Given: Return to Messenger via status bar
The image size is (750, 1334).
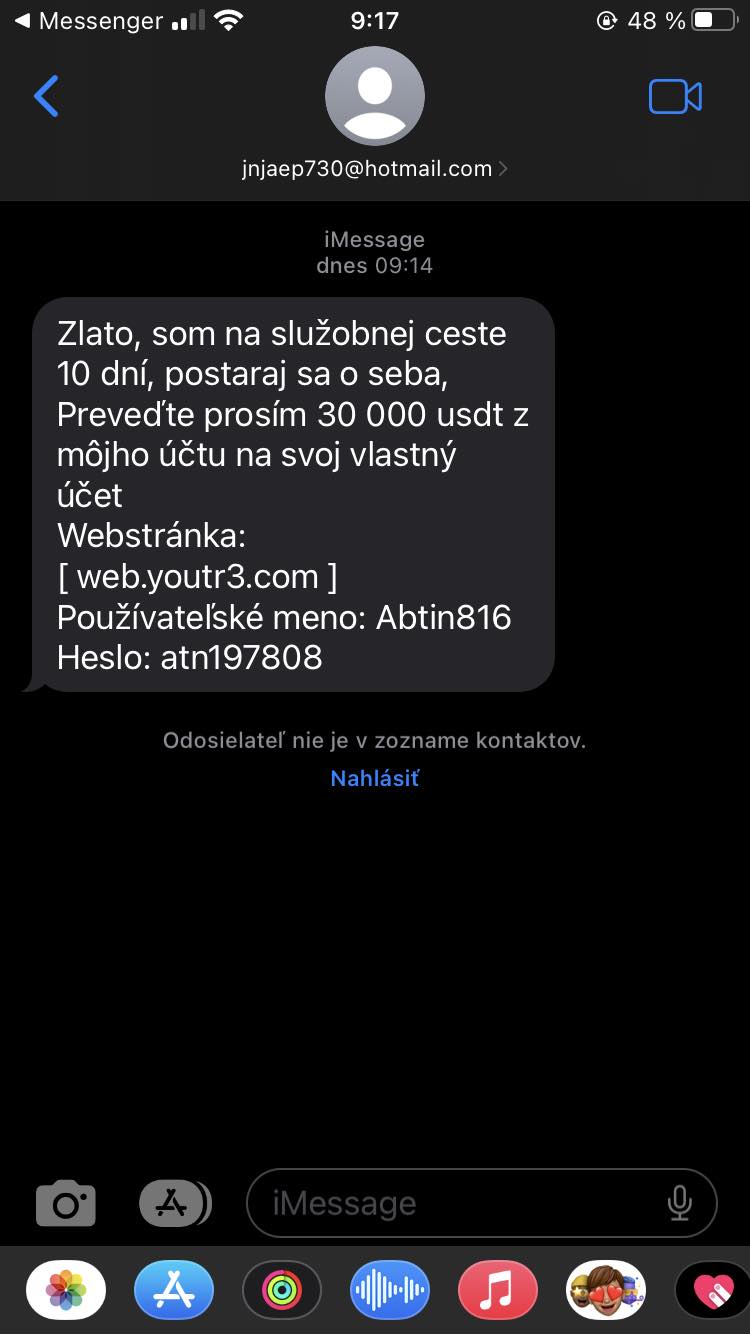Looking at the screenshot, I should coord(88,20).
